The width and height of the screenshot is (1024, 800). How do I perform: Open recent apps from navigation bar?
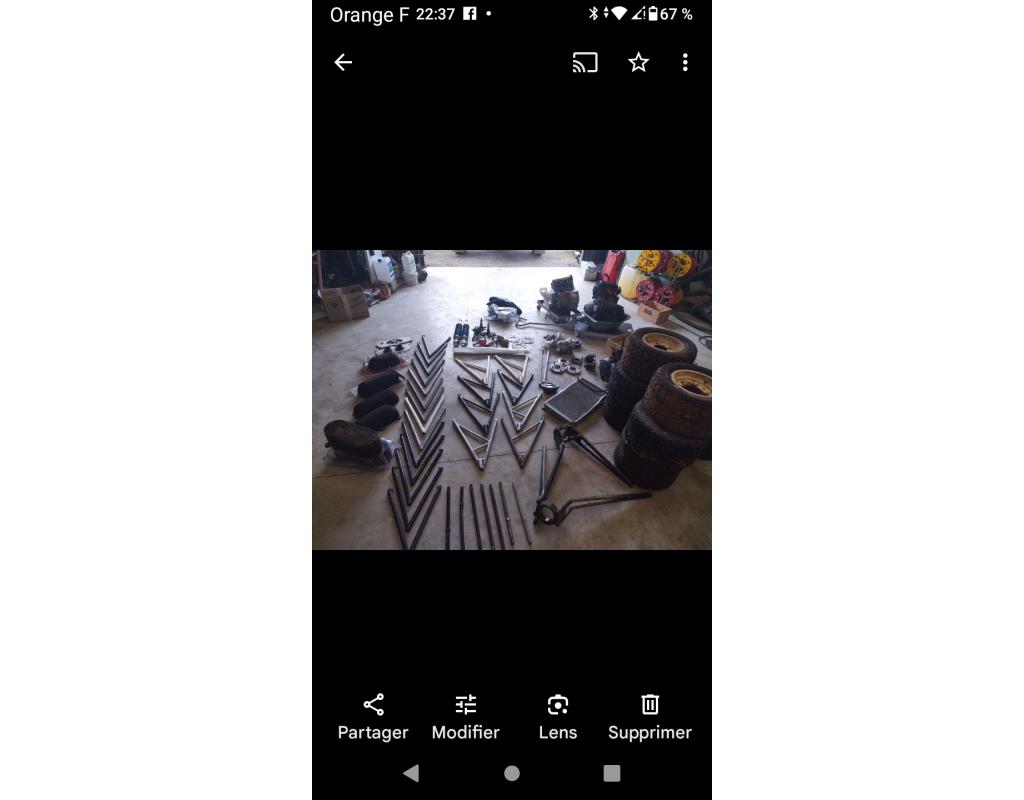click(612, 773)
